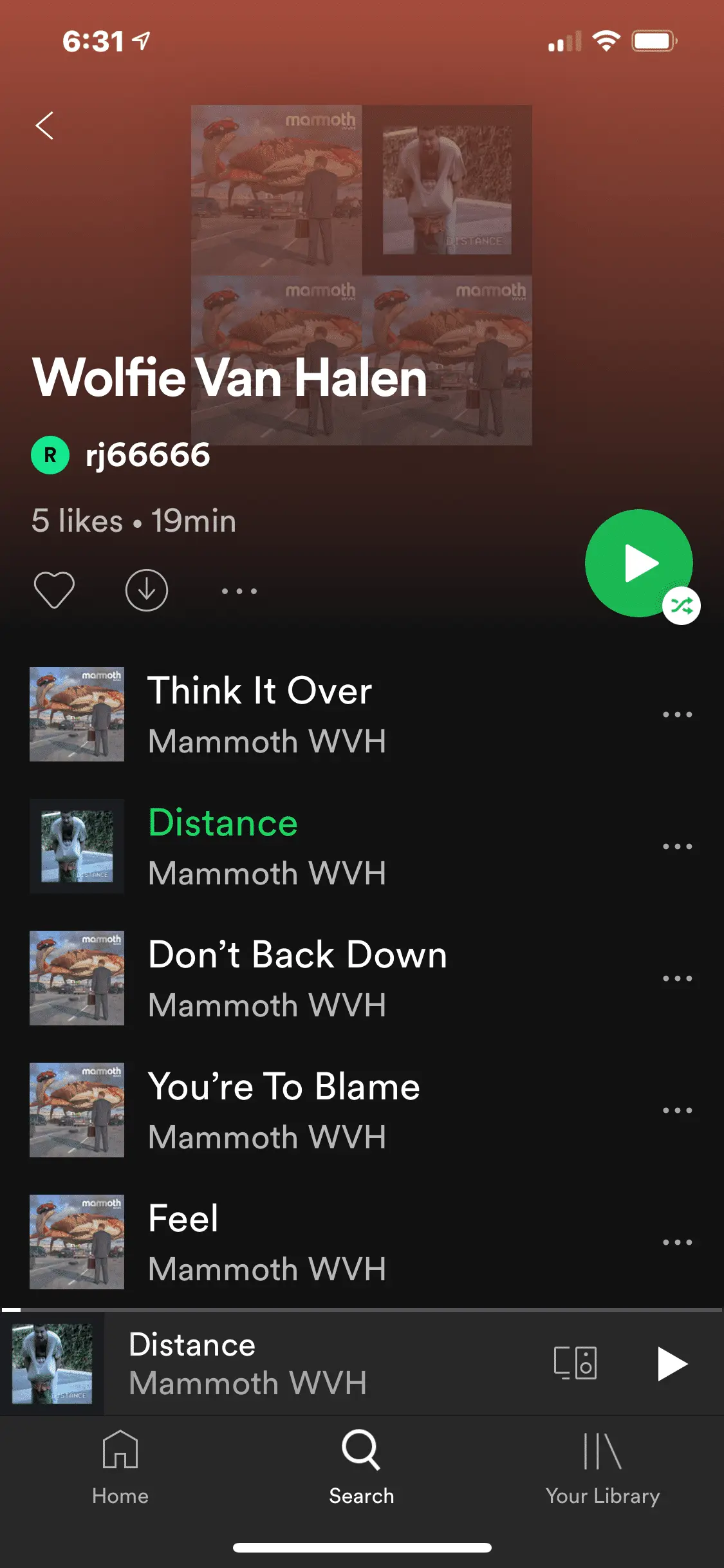724x1568 pixels.
Task: Go back using the top-left arrow
Action: pos(44,126)
